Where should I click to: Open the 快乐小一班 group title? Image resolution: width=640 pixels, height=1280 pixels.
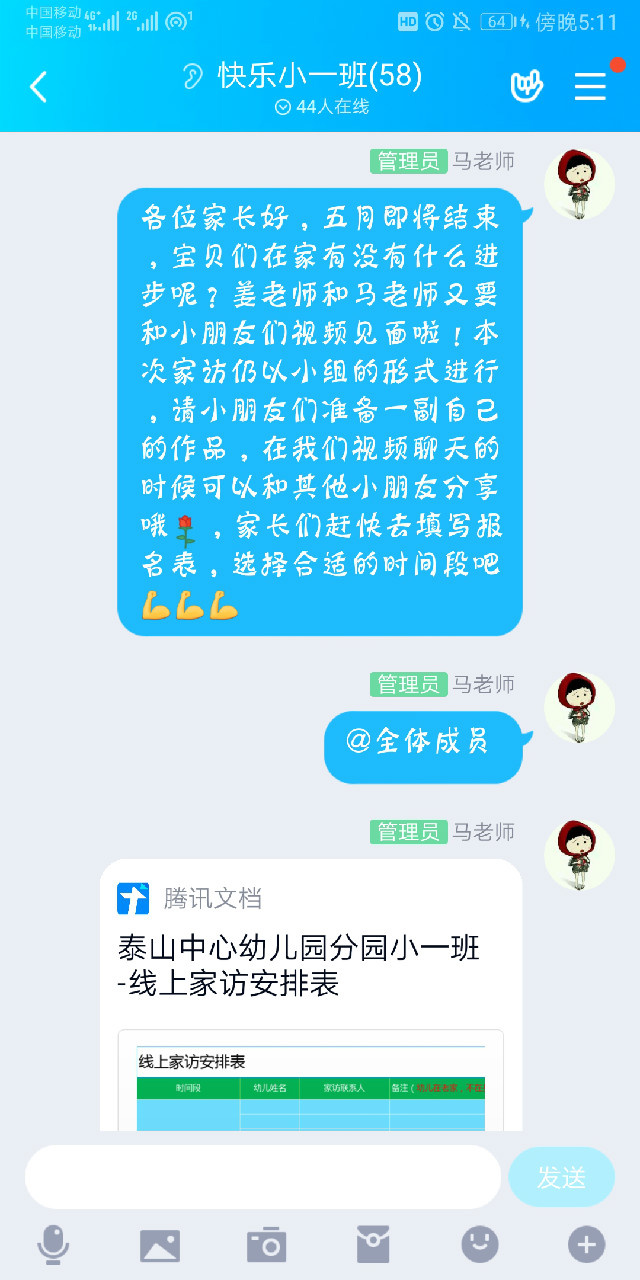[320, 76]
